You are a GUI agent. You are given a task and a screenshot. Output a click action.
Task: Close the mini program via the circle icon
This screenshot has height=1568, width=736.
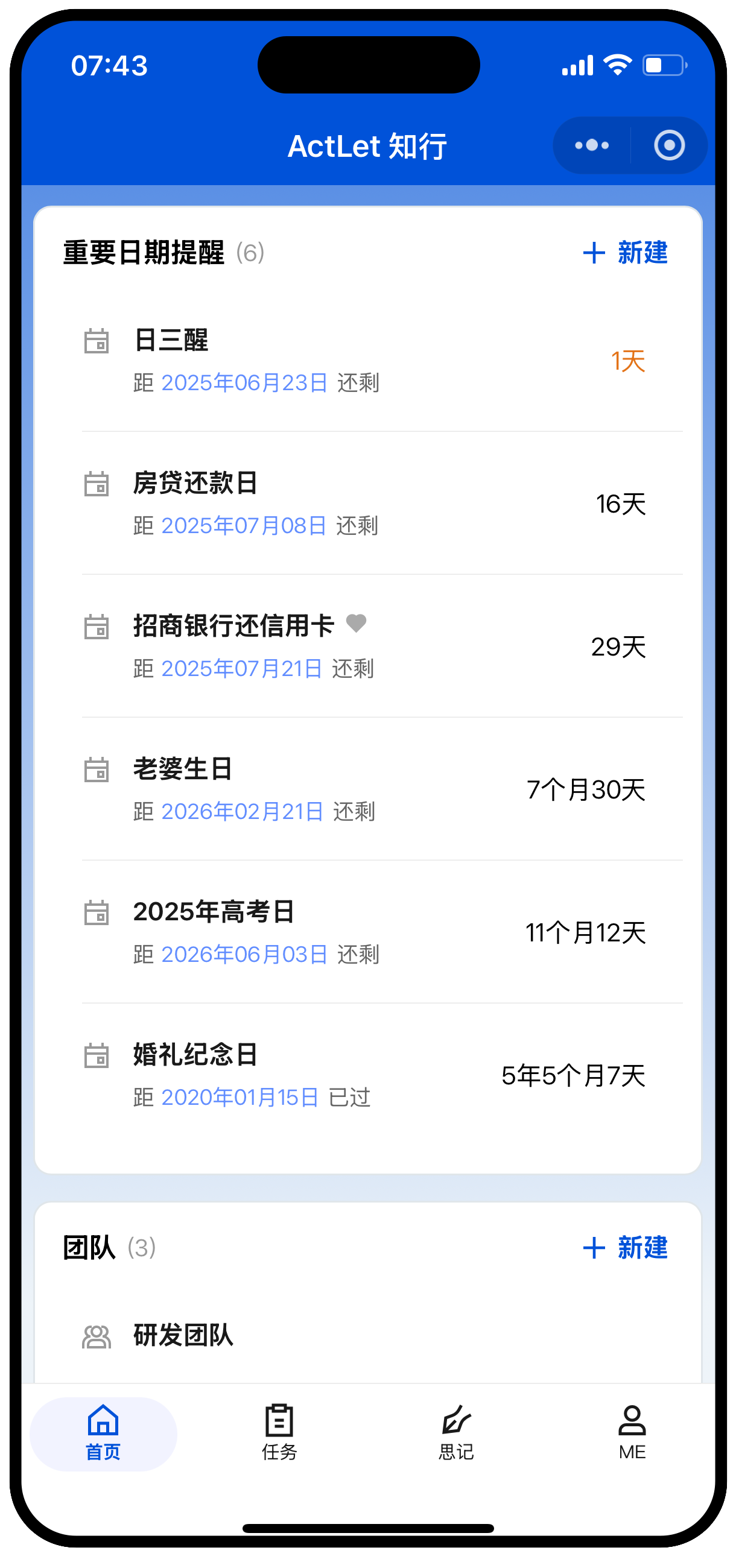coord(668,145)
